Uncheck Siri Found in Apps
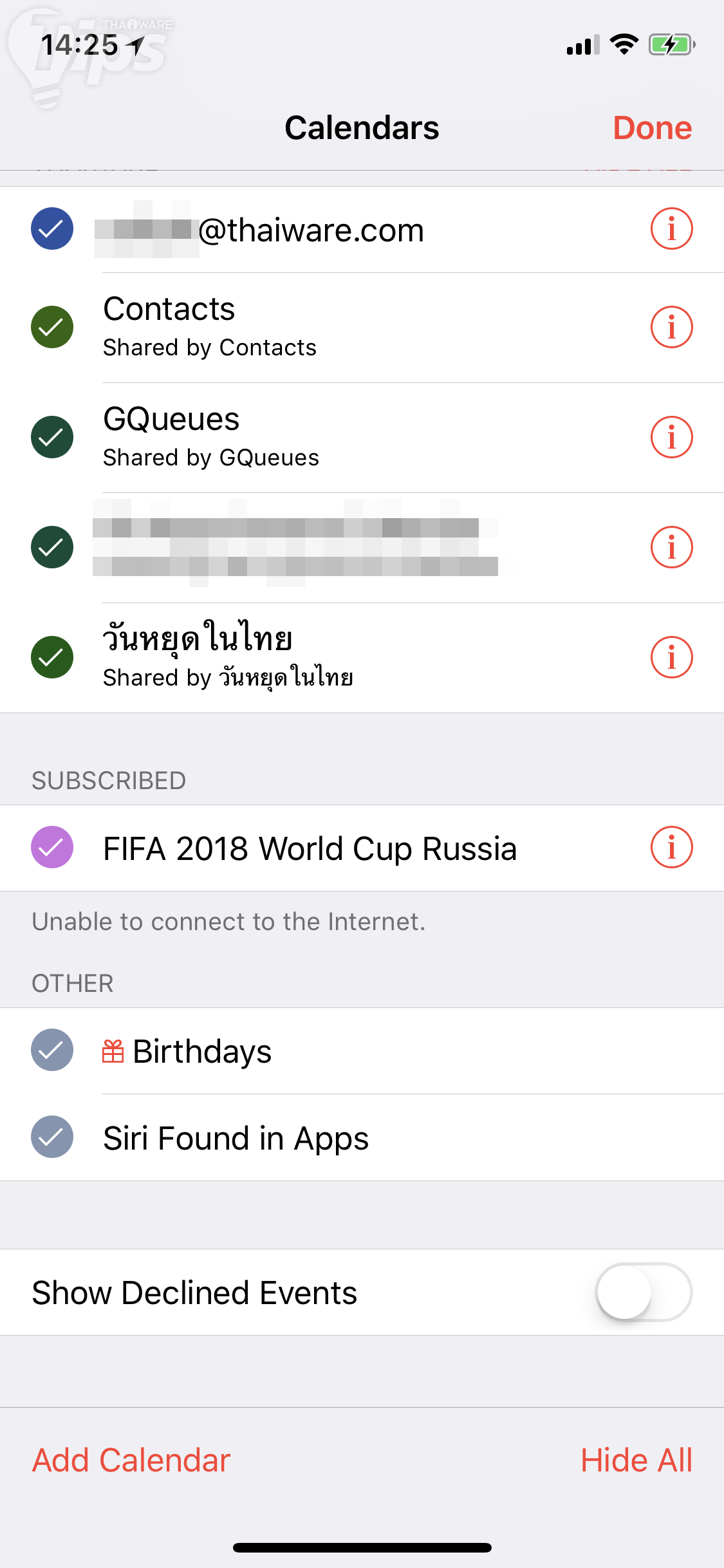The image size is (724, 1568). (52, 1137)
